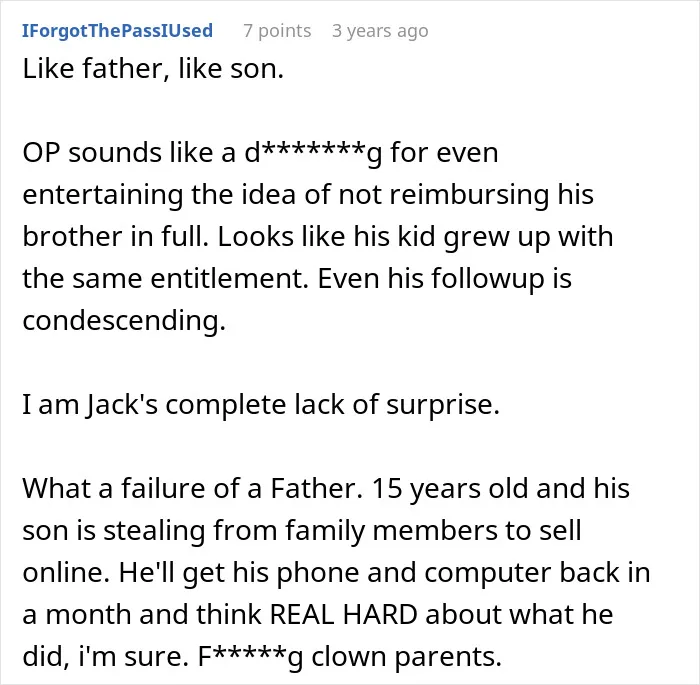Open IForgotThePassIUsed's user profile
The width and height of the screenshot is (700, 685).
tap(117, 31)
